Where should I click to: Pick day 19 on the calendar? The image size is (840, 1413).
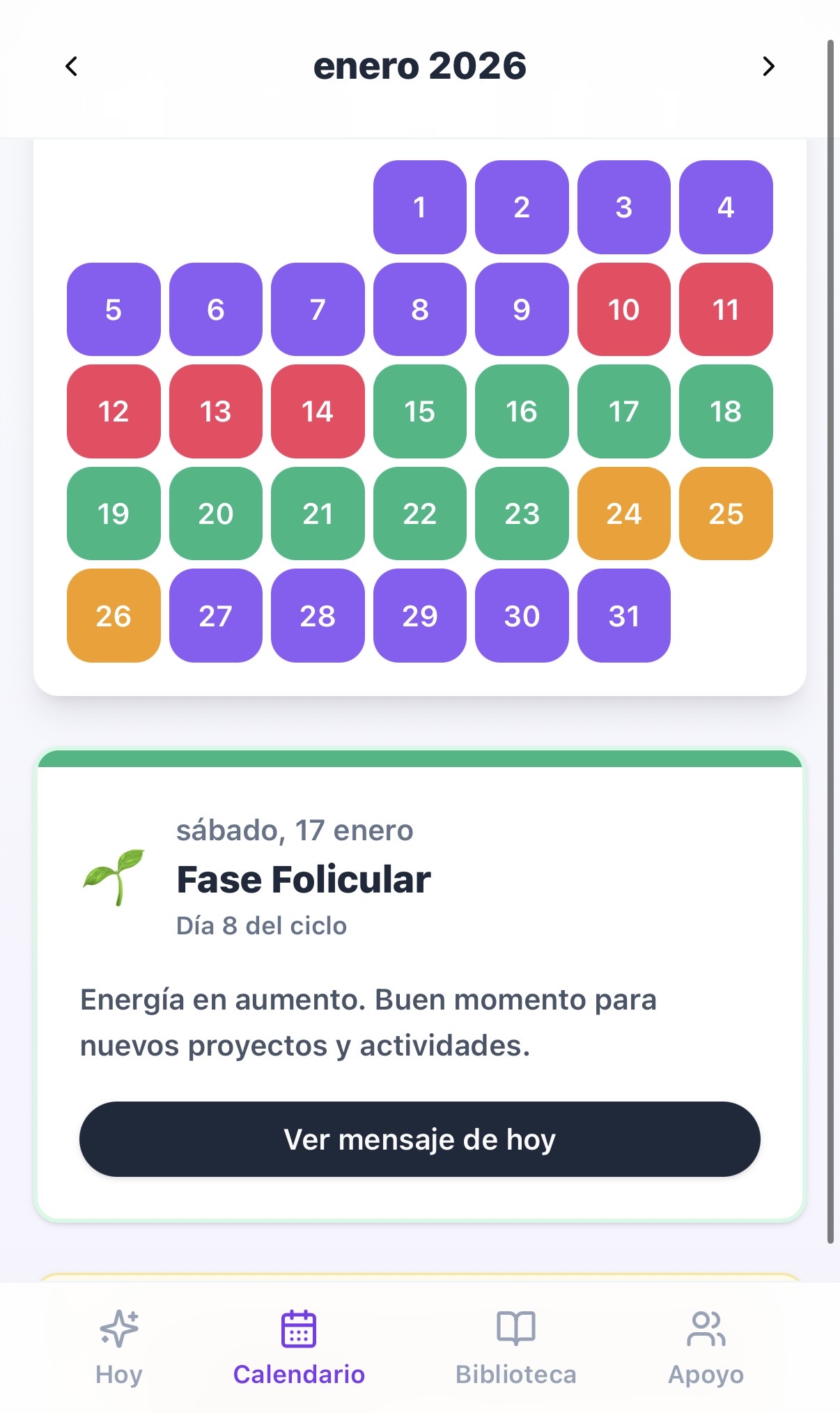pos(114,514)
